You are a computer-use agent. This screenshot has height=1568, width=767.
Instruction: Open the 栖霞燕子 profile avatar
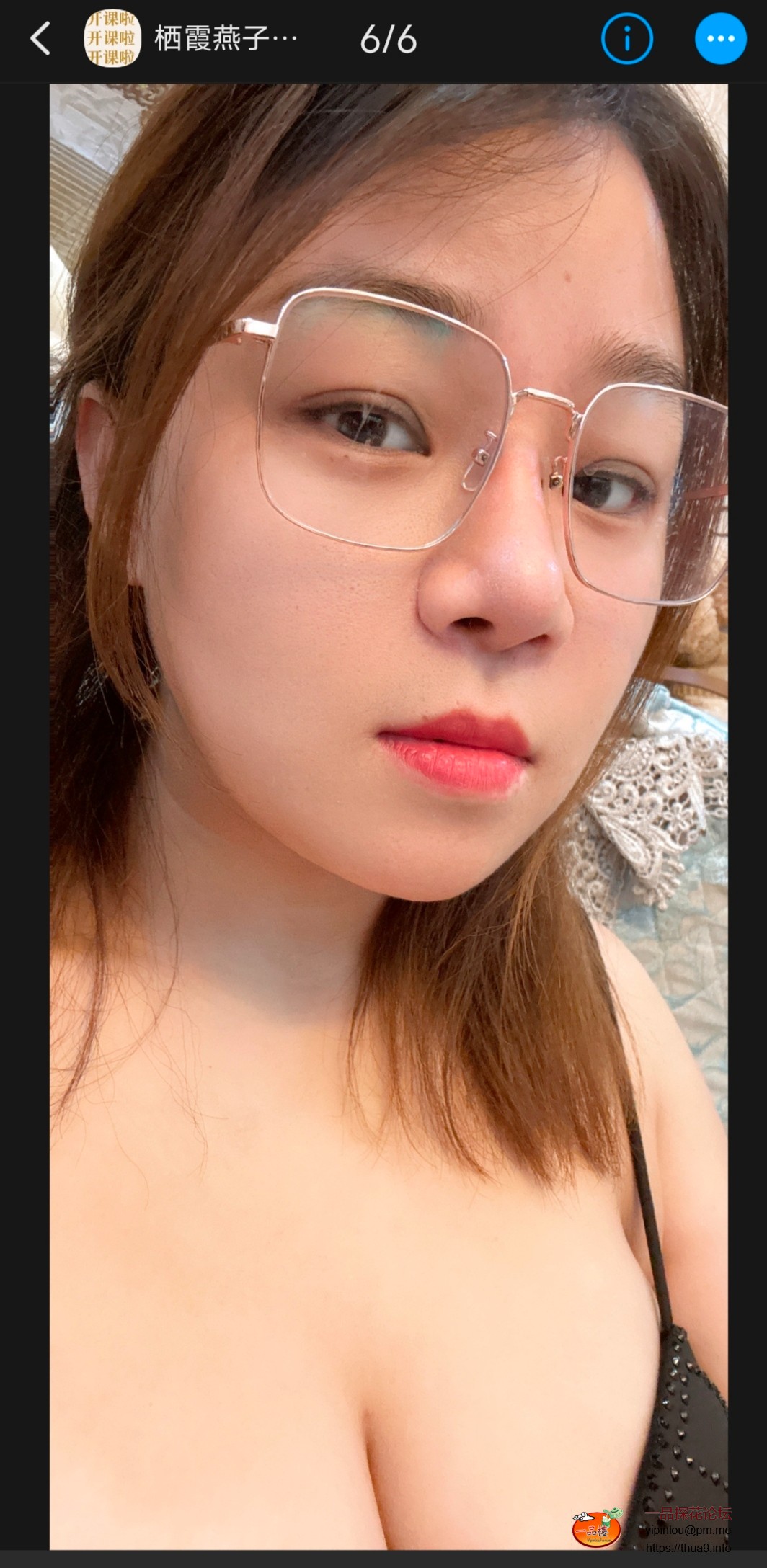tap(111, 38)
